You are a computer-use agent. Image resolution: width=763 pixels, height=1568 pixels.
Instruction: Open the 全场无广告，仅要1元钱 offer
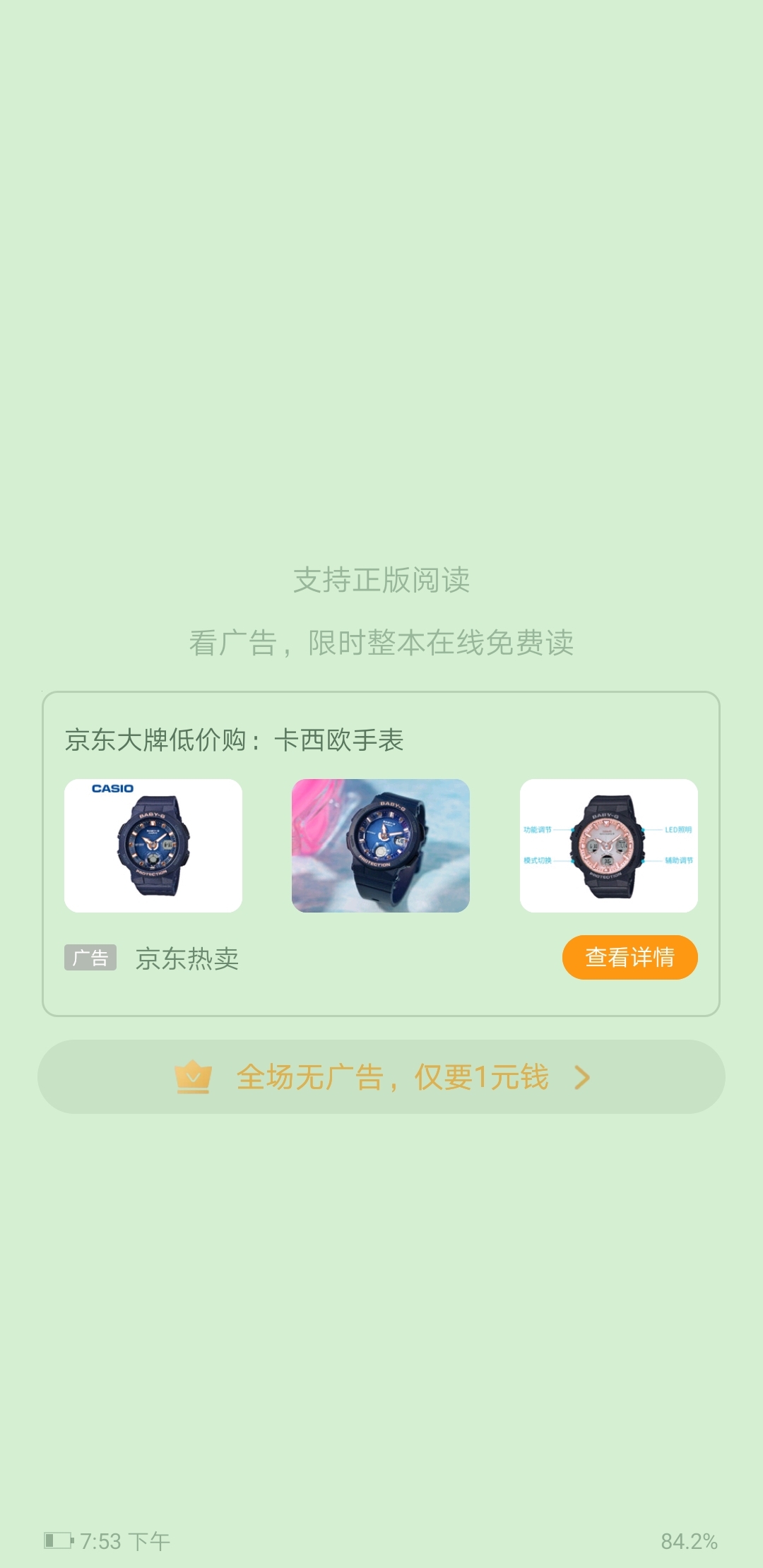(381, 1077)
